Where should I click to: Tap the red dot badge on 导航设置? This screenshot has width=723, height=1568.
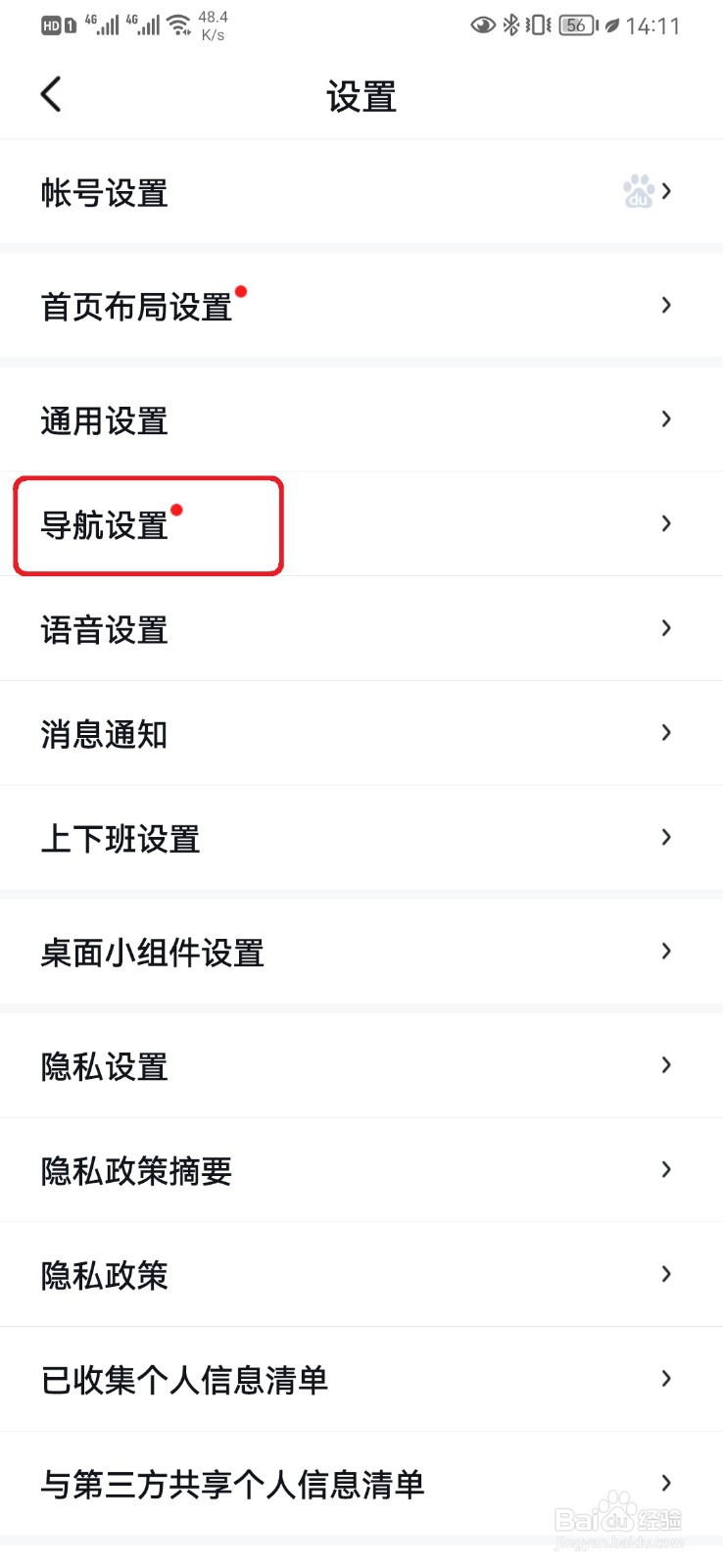tap(177, 510)
